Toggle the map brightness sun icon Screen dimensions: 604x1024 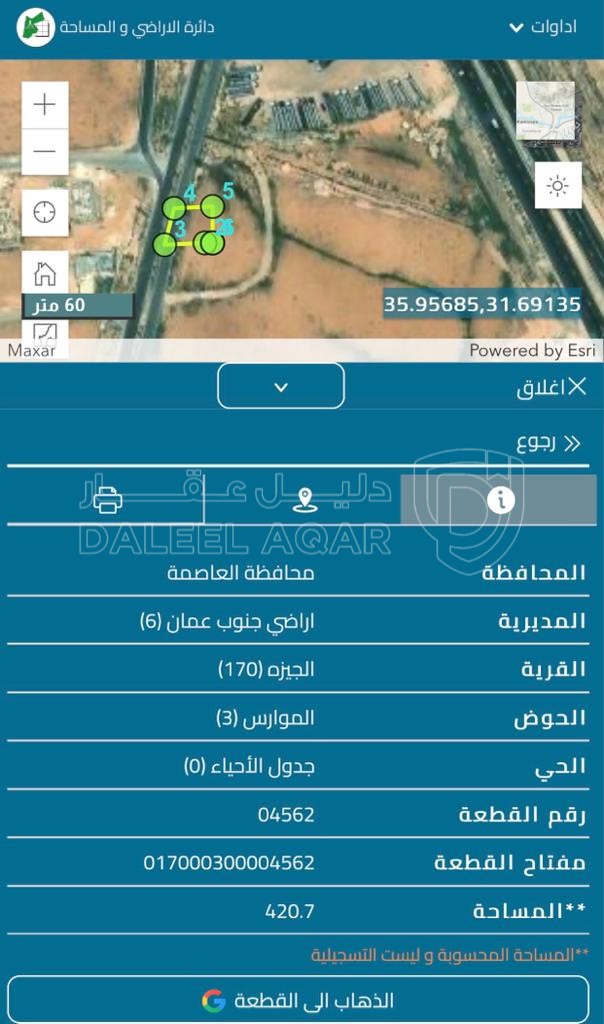(558, 185)
